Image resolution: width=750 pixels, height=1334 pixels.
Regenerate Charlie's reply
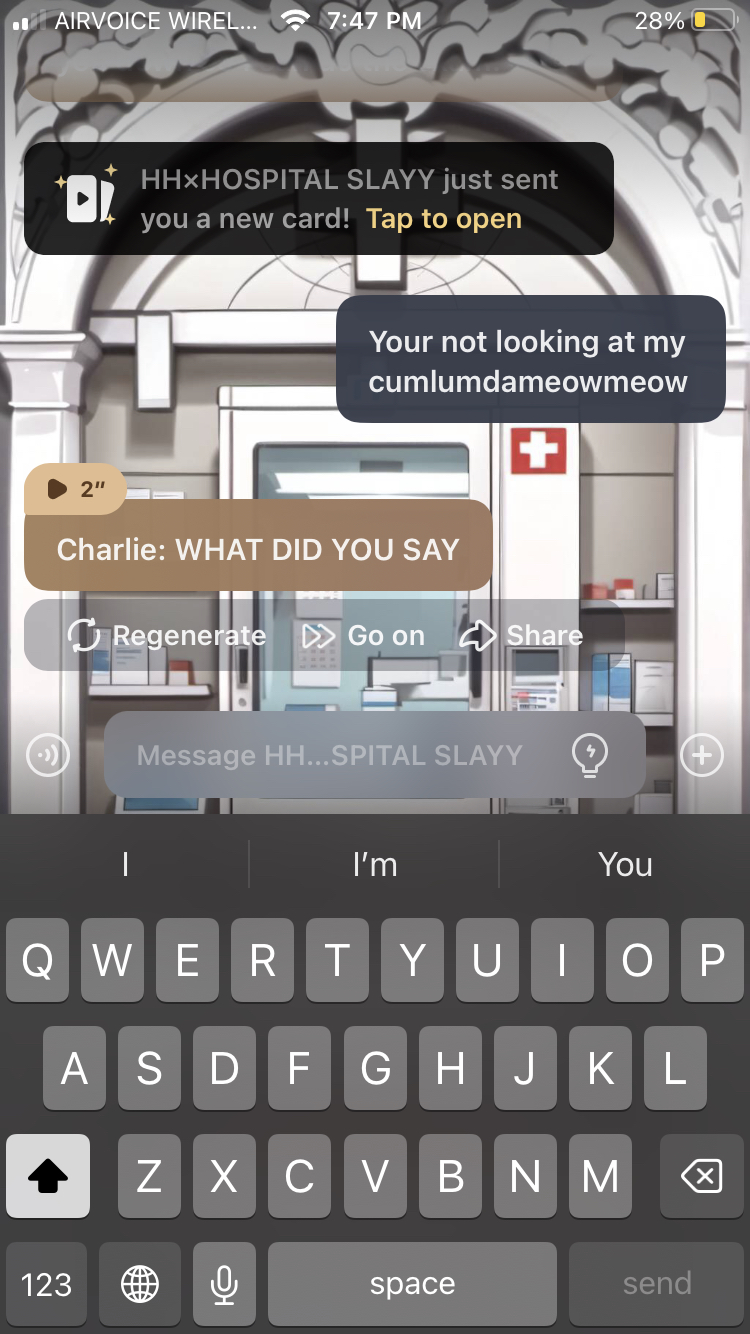coord(167,636)
